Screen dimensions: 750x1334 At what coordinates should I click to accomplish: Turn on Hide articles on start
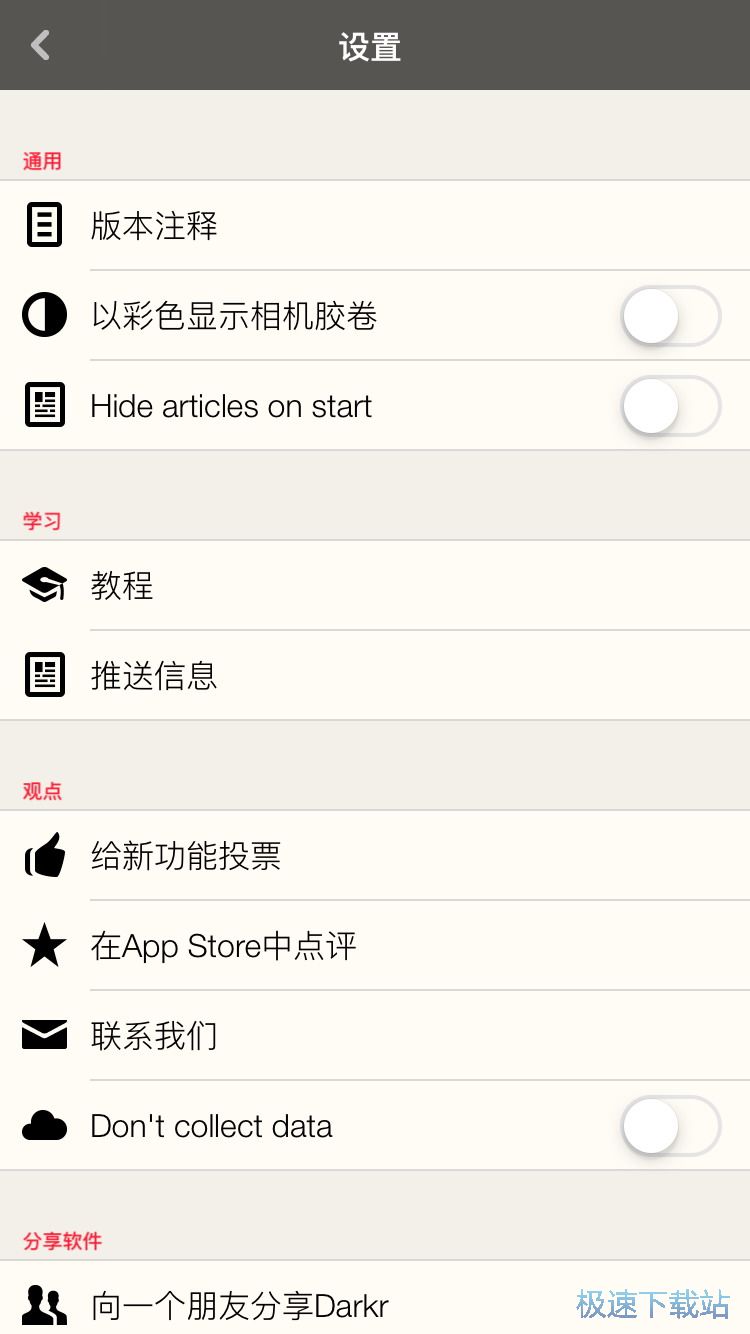point(670,405)
